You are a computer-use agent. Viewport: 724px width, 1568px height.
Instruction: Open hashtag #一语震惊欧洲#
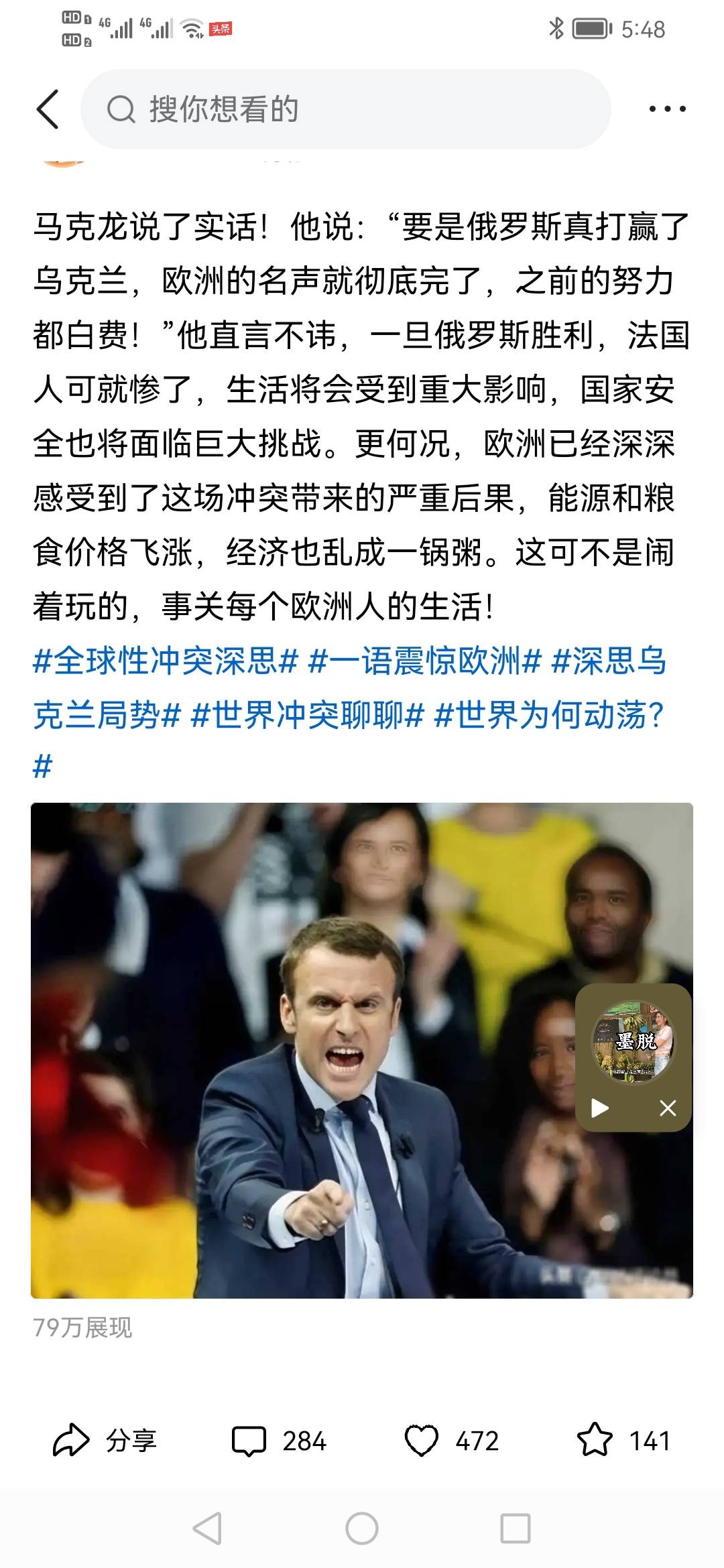[424, 661]
